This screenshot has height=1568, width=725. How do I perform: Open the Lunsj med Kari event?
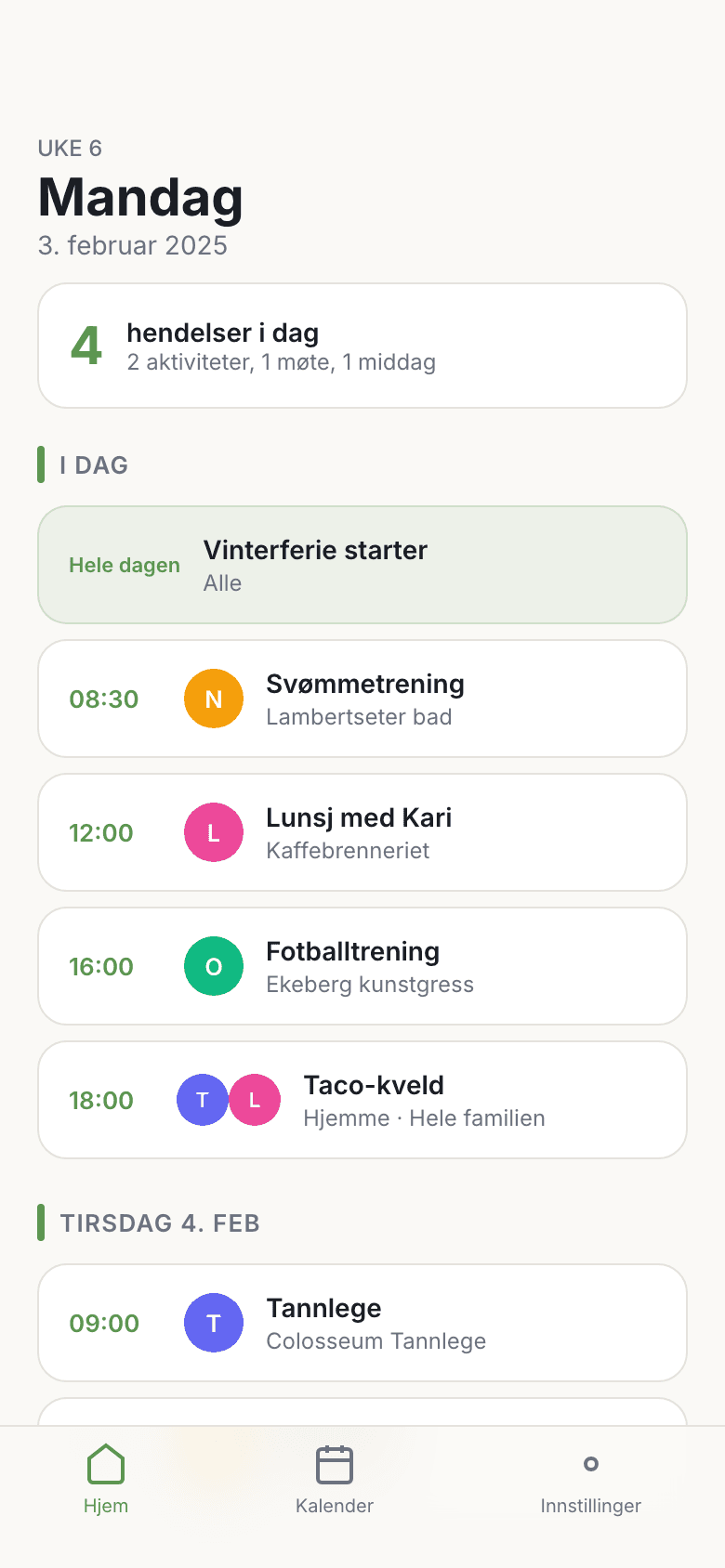(x=362, y=832)
